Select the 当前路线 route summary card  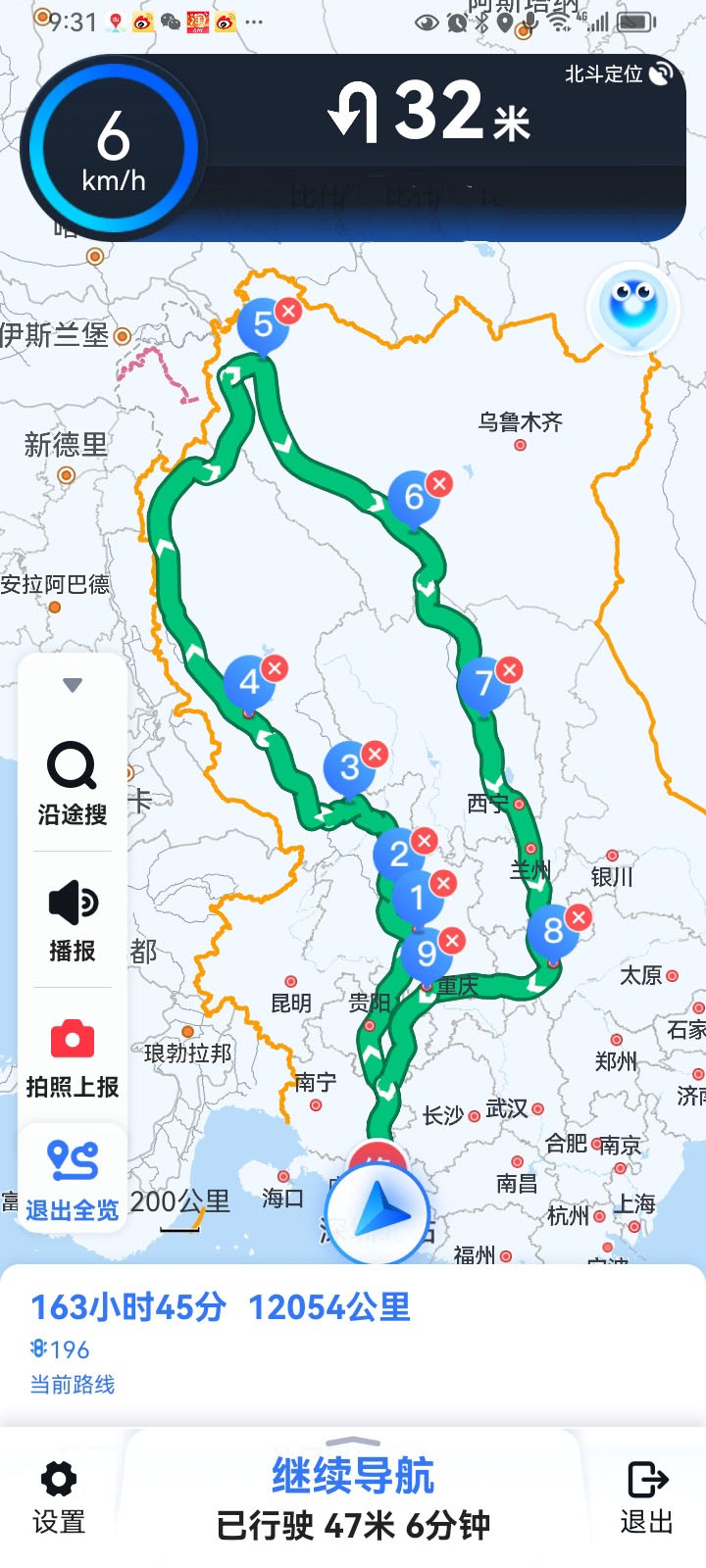tap(353, 1345)
